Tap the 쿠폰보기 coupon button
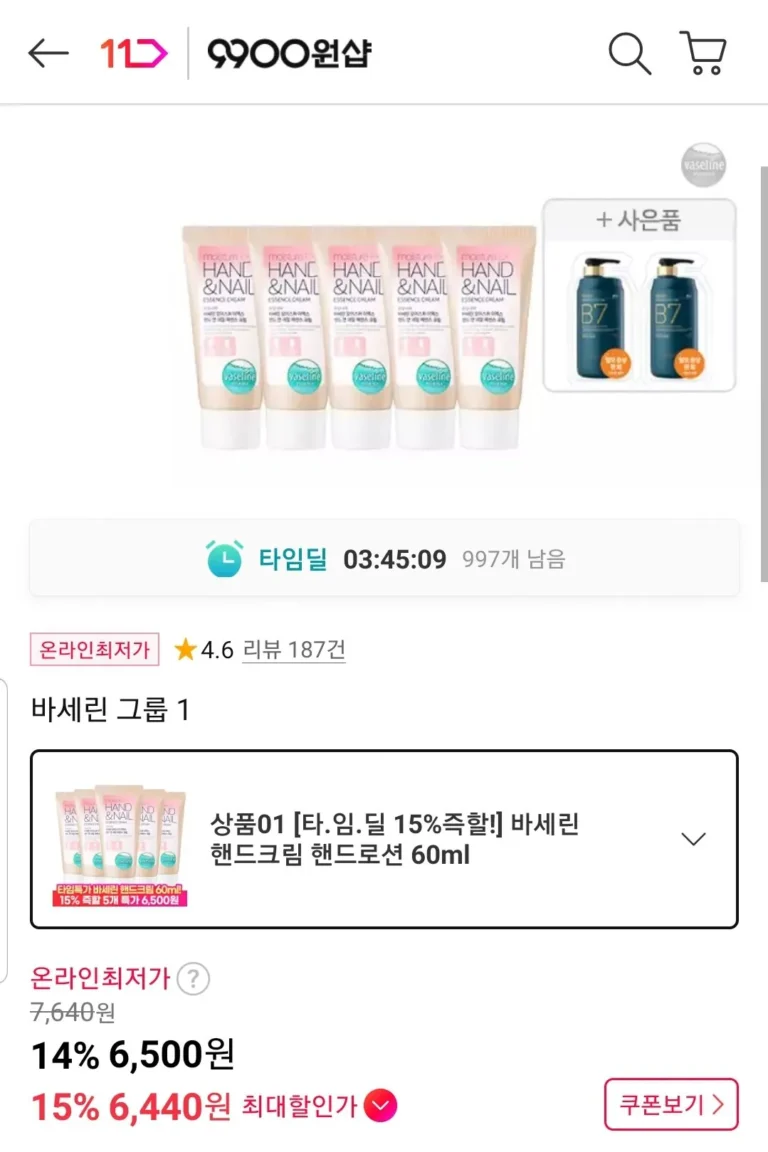This screenshot has width=768, height=1152. coord(671,1105)
